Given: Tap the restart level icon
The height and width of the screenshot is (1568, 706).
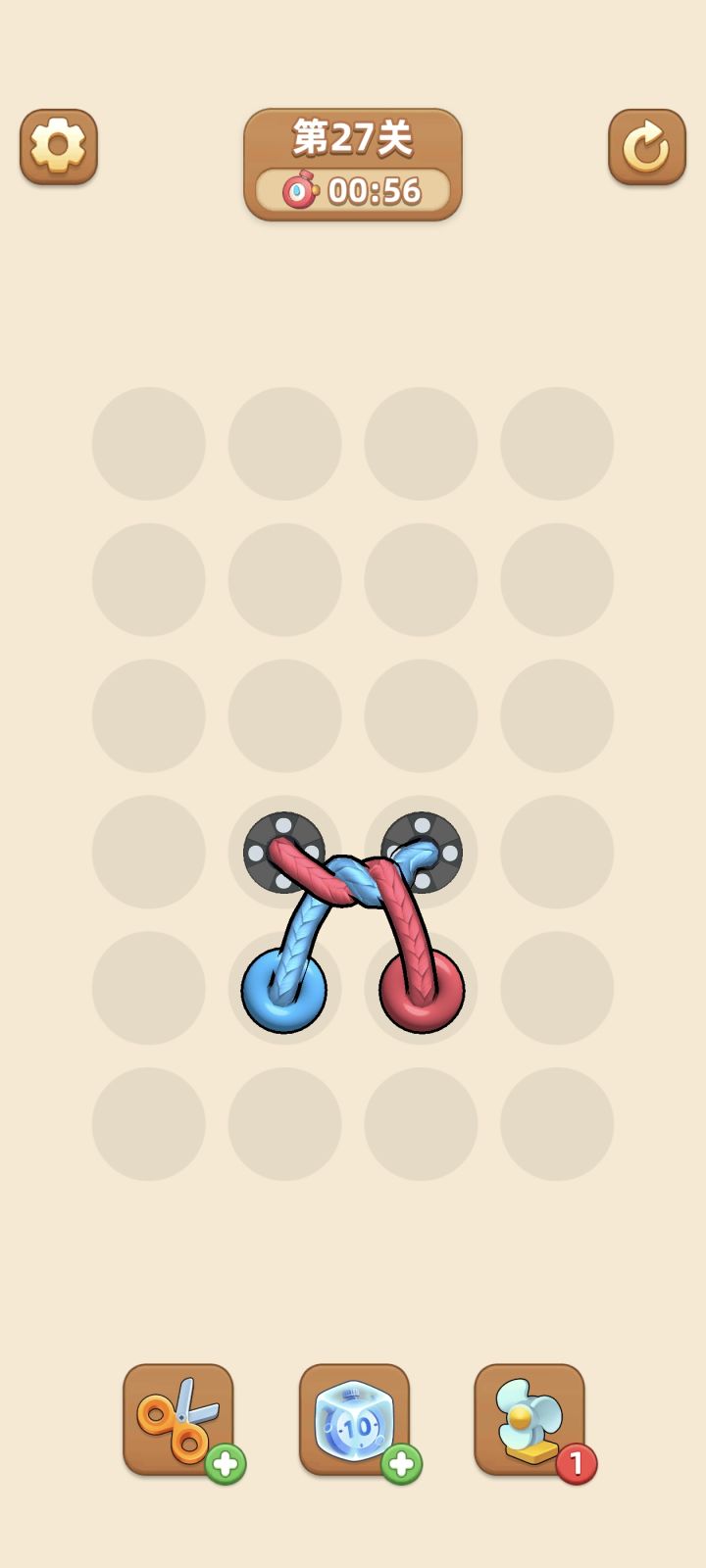Looking at the screenshot, I should [x=647, y=147].
